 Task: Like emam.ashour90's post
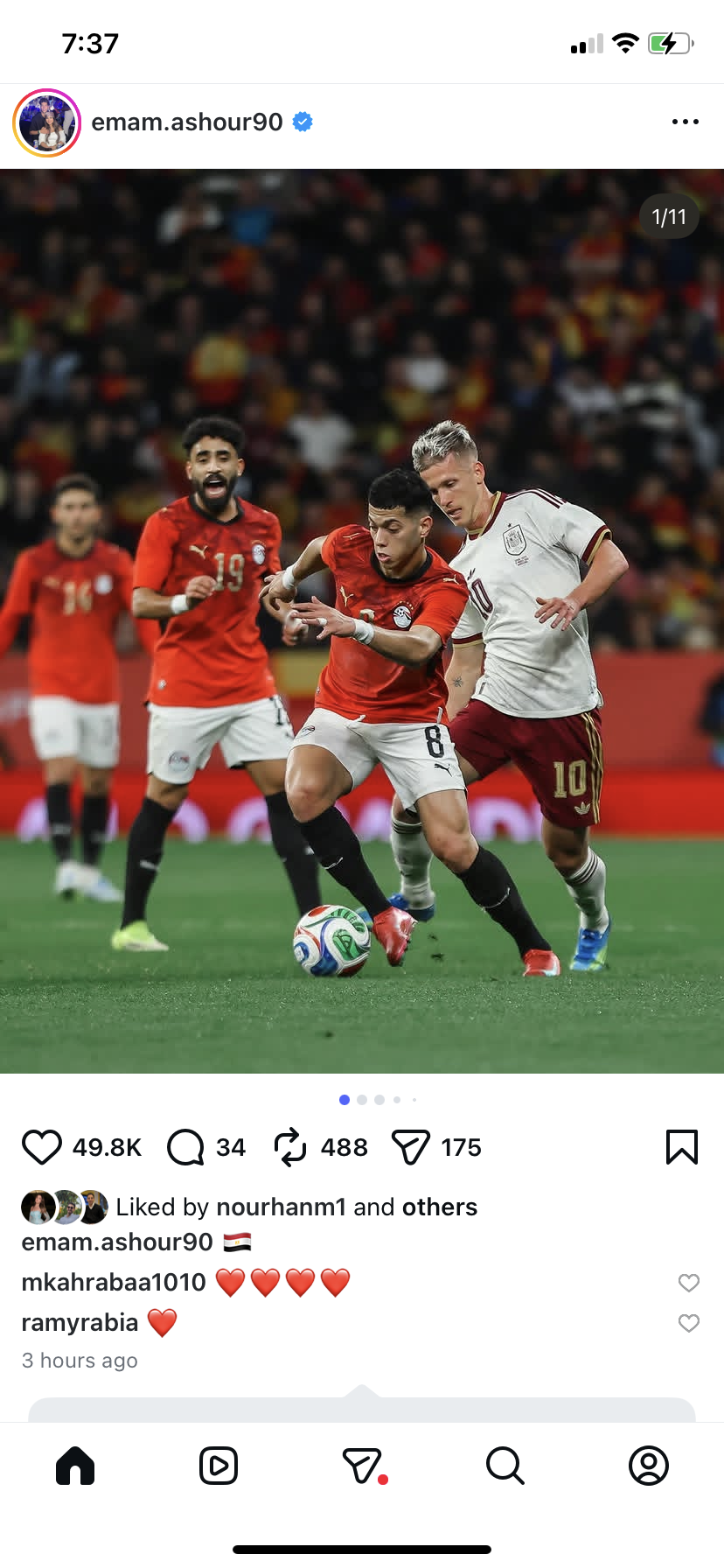41,1147
